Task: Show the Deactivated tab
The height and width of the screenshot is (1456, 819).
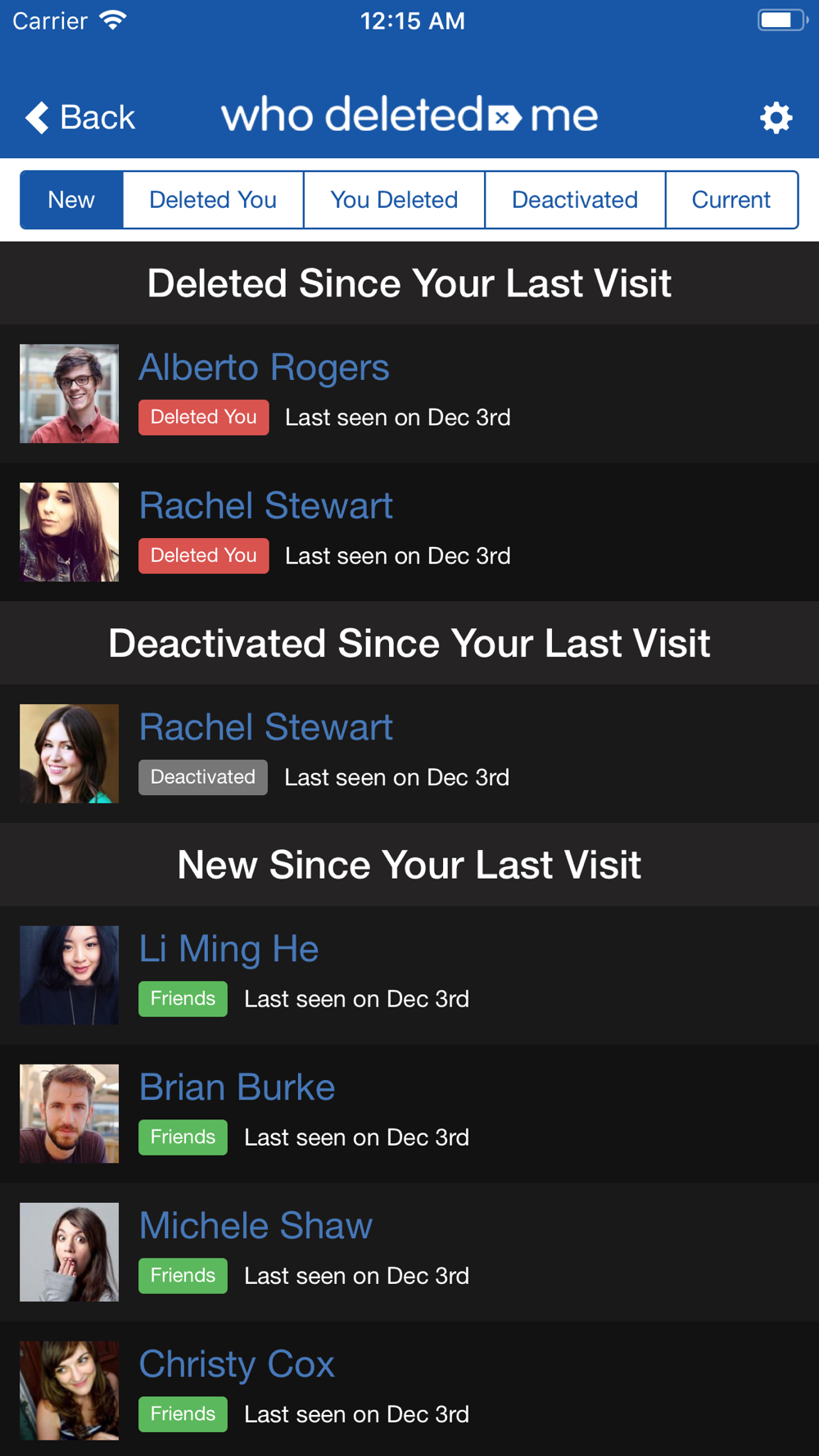Action: [x=575, y=200]
